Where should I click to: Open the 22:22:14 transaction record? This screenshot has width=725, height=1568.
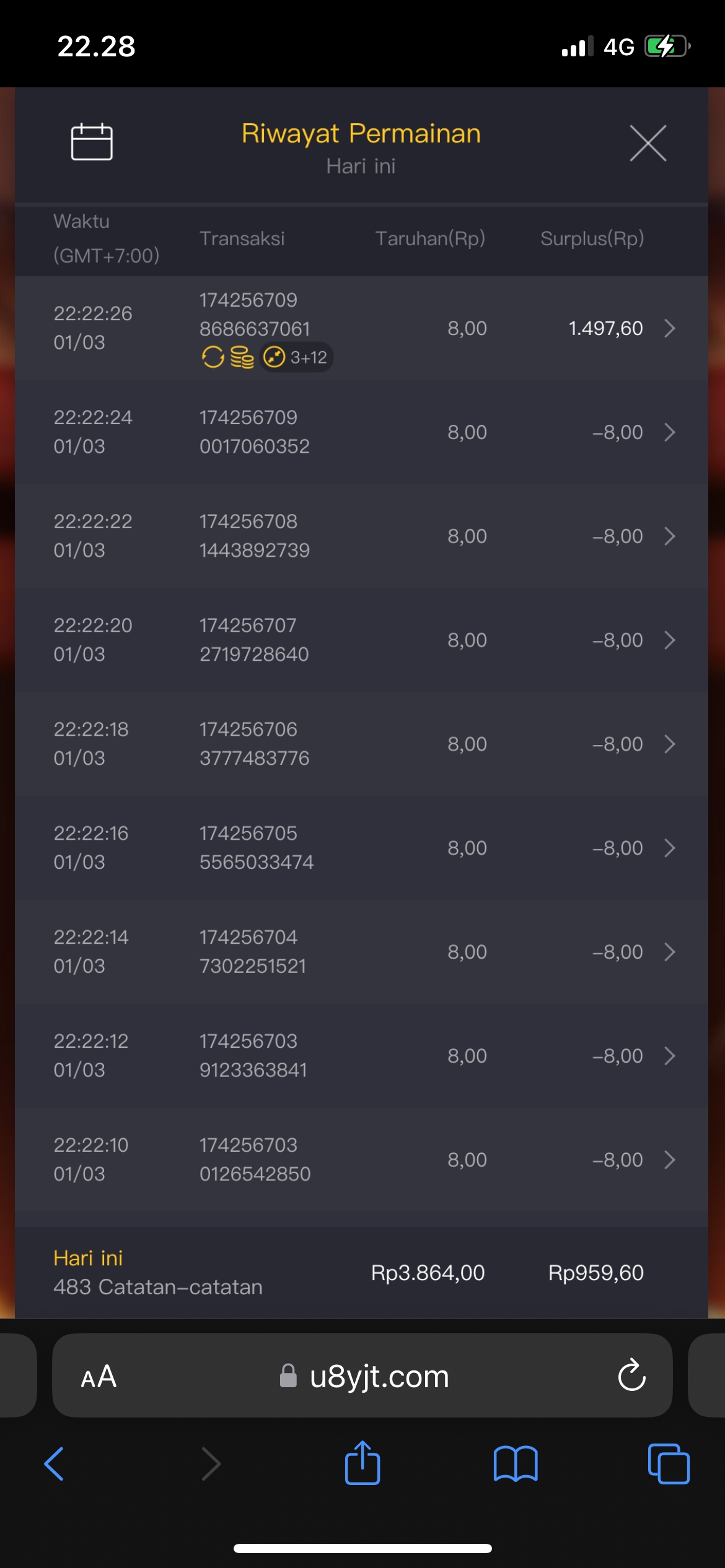pos(362,952)
